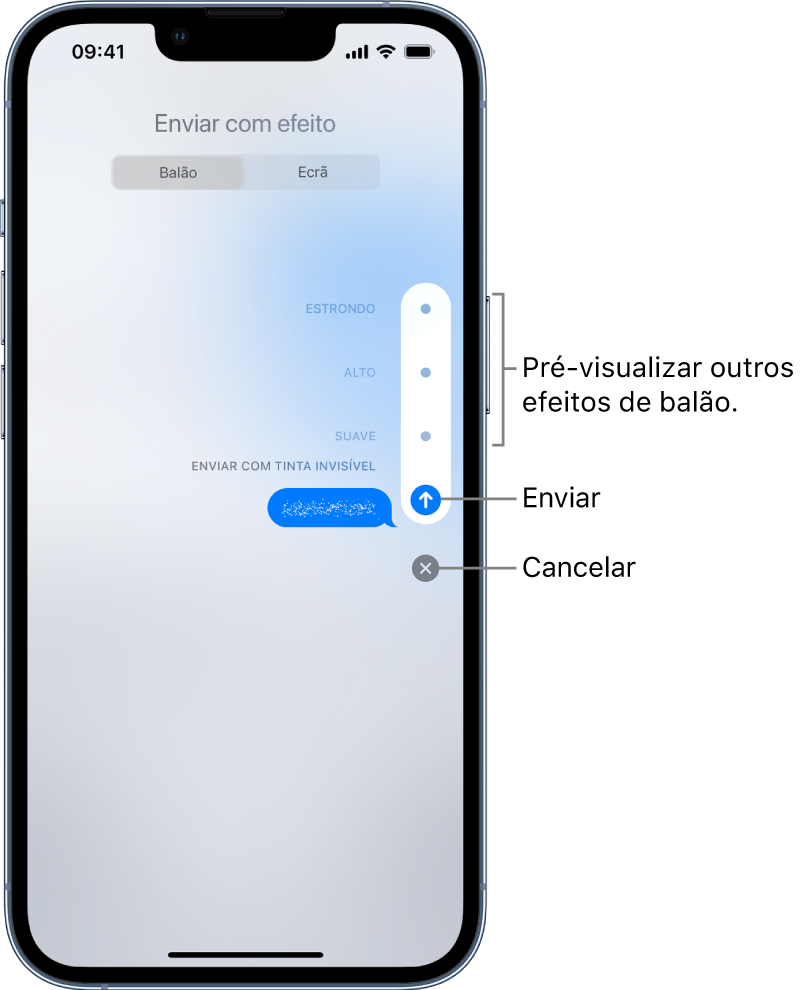Tap the battery indicator icon
The width and height of the screenshot is (803, 990).
pos(419,50)
